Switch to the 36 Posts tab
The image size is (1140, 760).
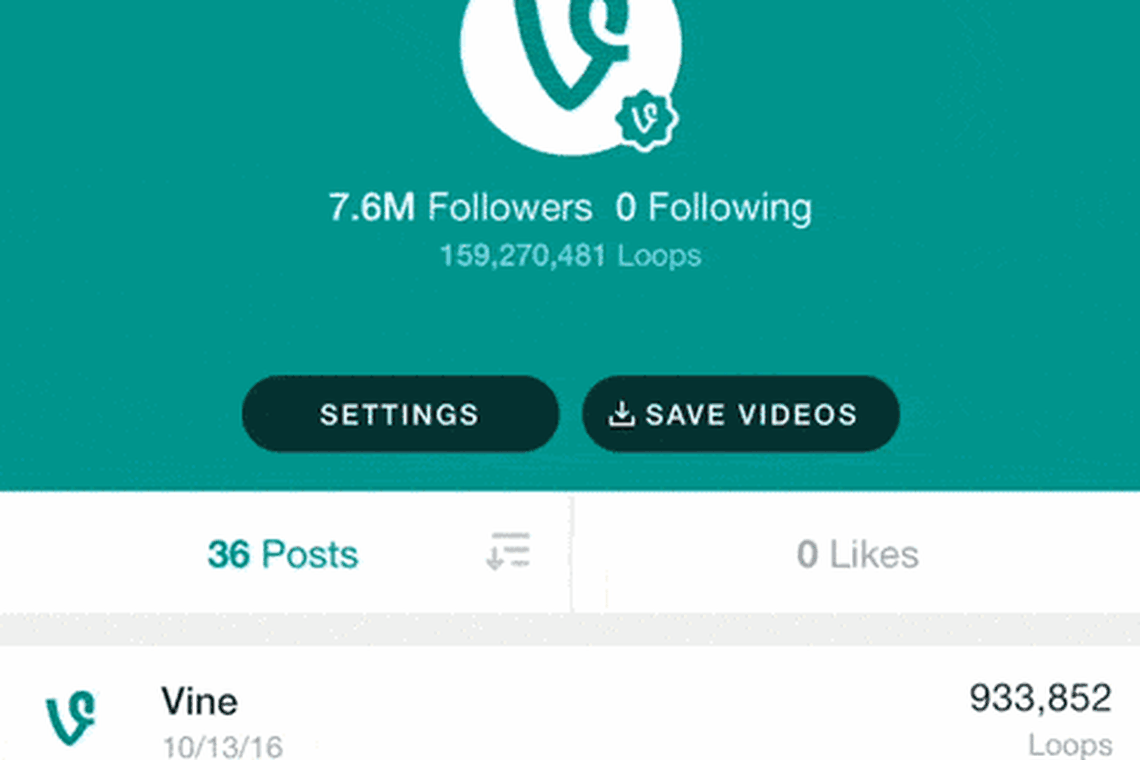[282, 554]
